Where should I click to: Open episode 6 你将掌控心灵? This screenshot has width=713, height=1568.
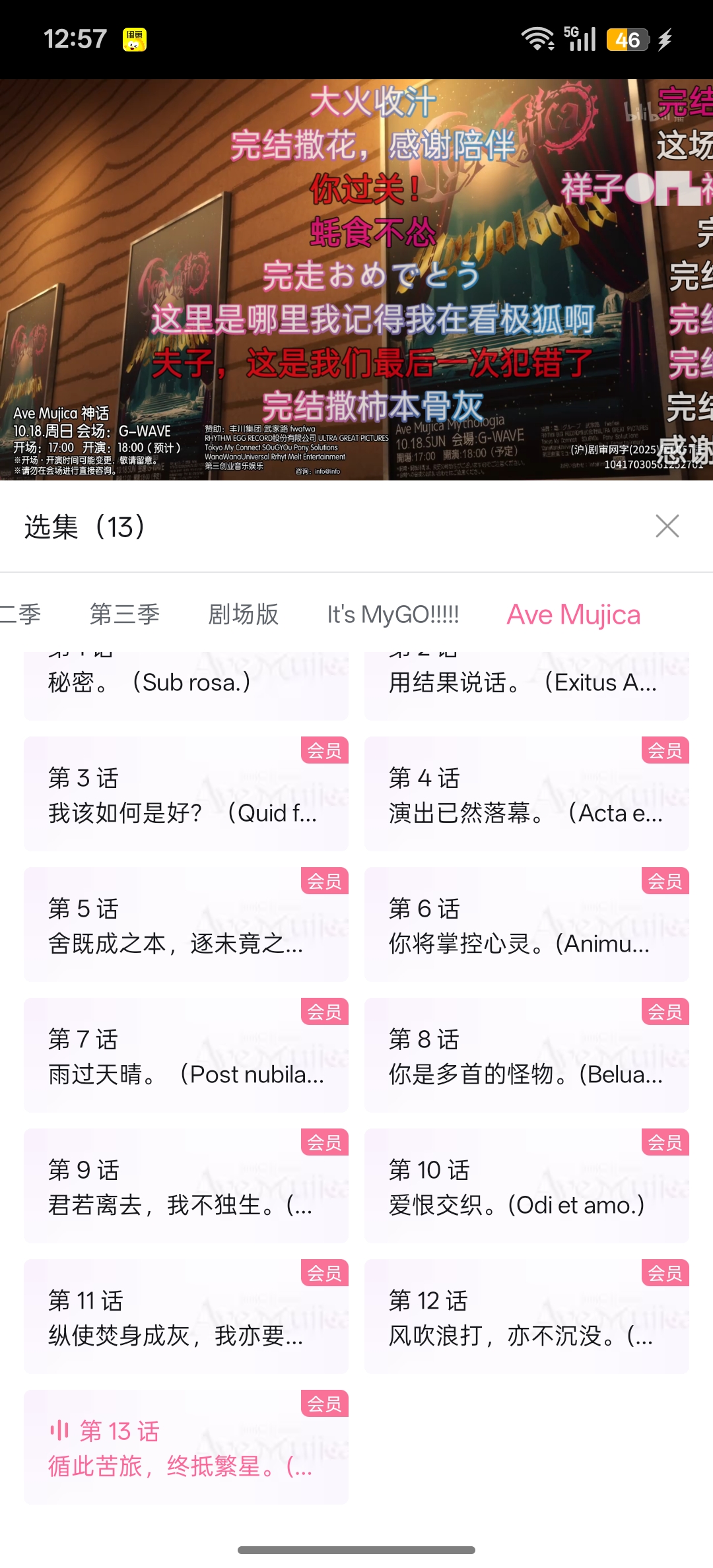tap(526, 925)
